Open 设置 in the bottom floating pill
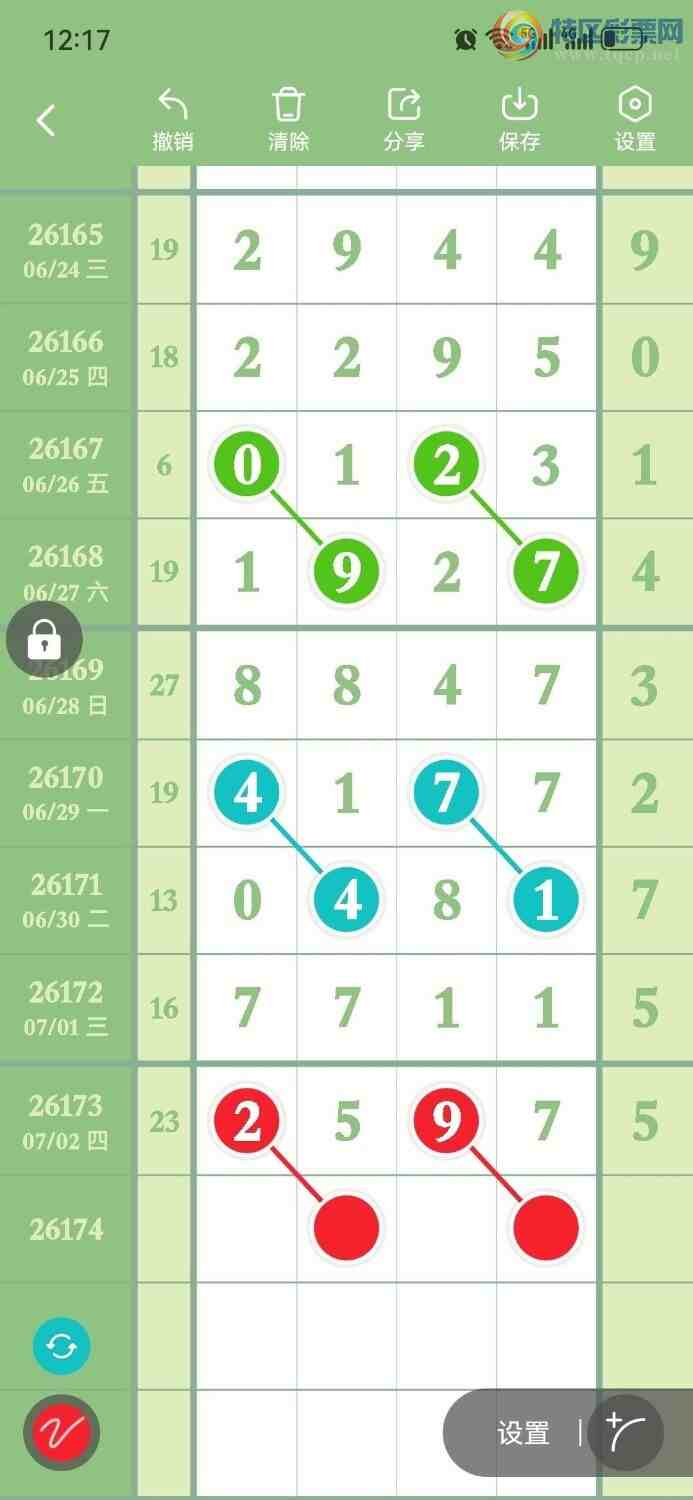Screen dimensions: 693x1500 click(523, 1434)
